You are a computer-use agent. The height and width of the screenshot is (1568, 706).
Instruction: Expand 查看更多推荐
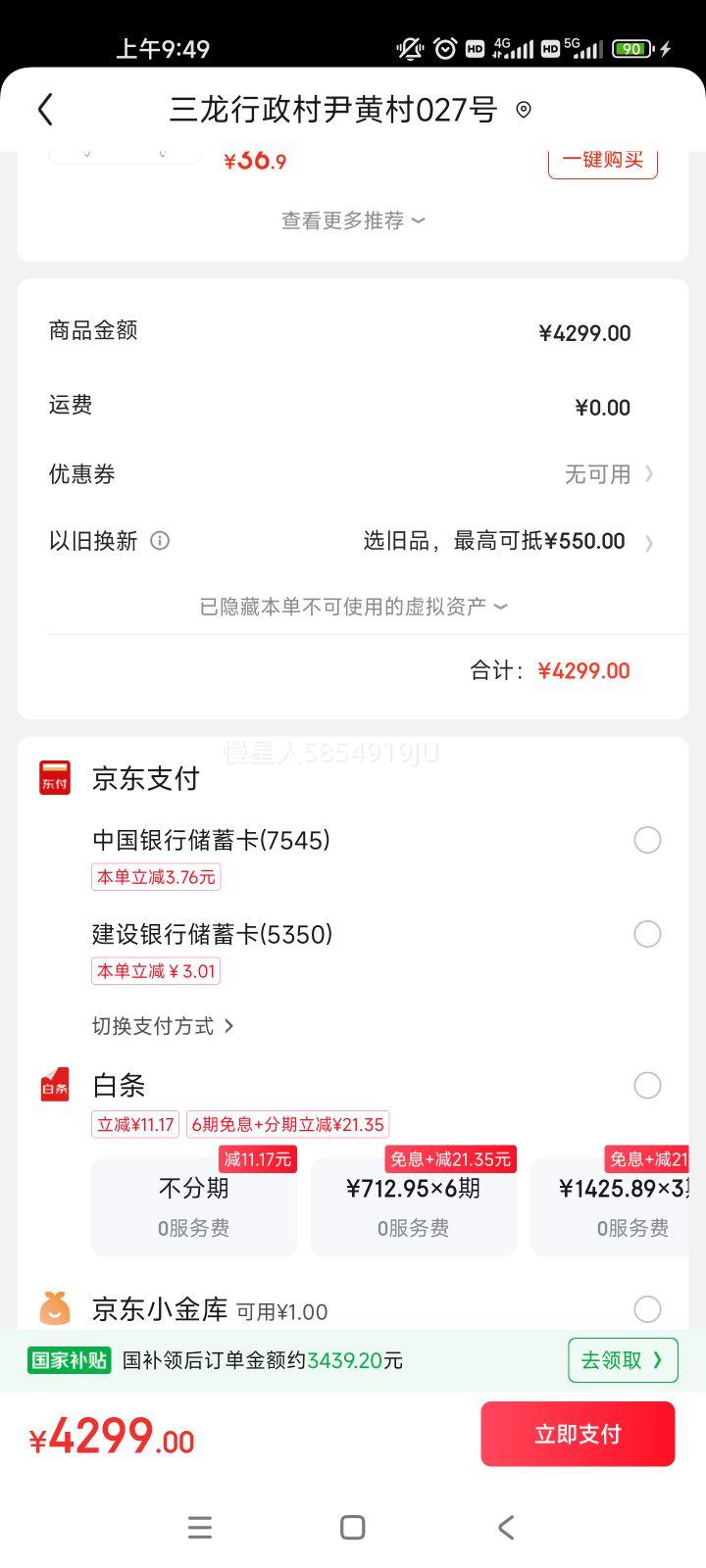click(353, 220)
